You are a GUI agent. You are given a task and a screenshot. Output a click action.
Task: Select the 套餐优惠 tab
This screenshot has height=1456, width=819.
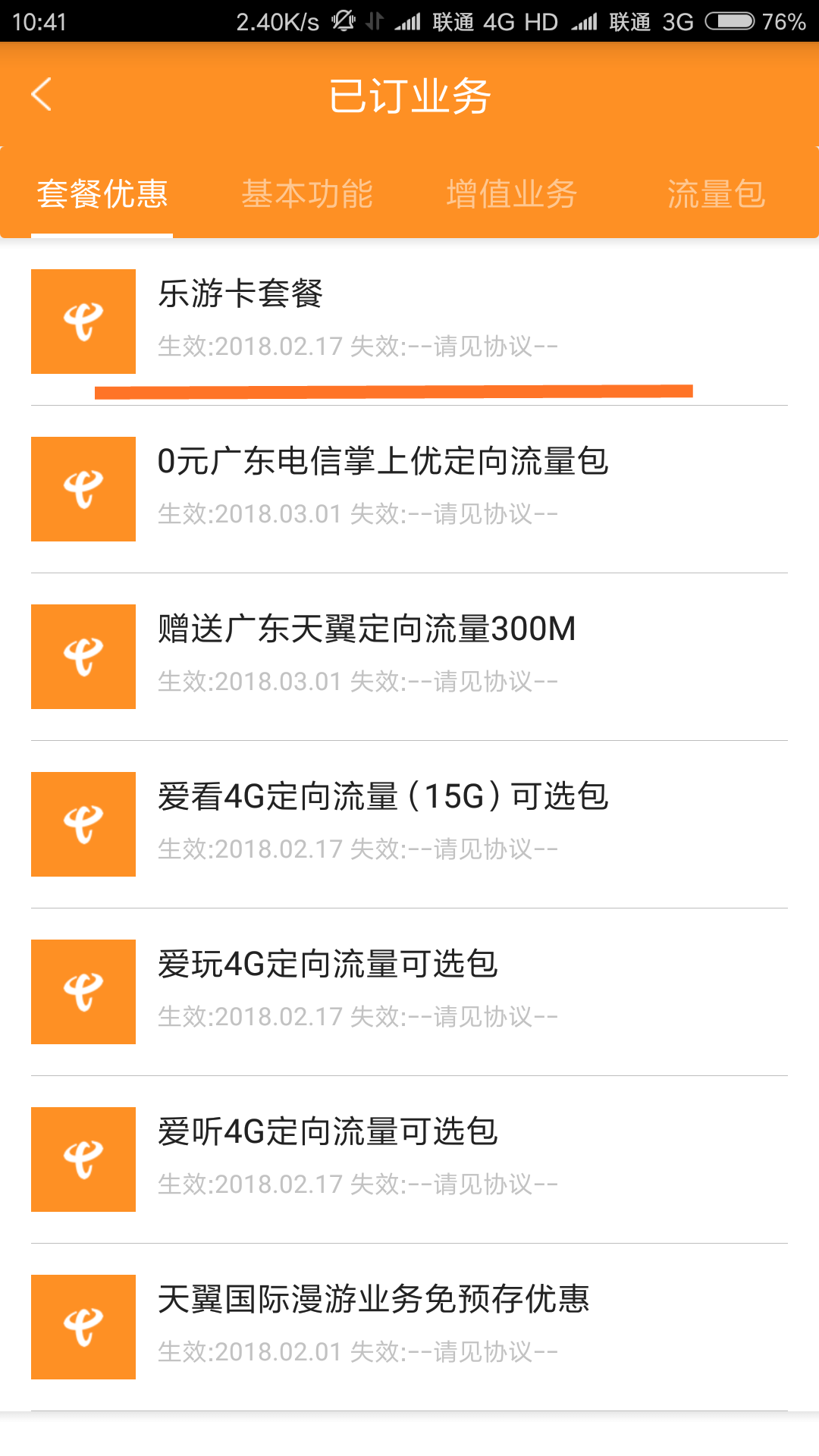point(102,194)
